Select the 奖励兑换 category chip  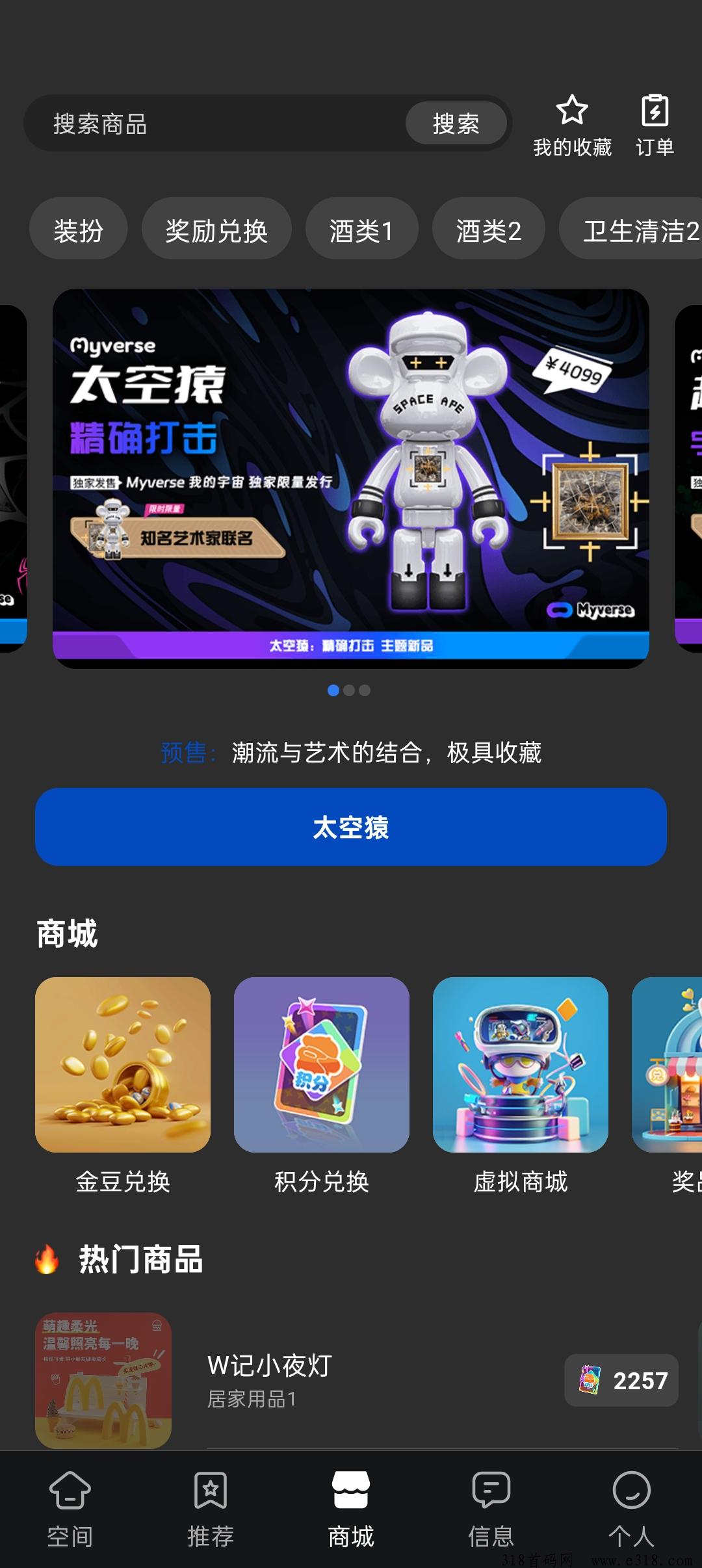pos(216,230)
